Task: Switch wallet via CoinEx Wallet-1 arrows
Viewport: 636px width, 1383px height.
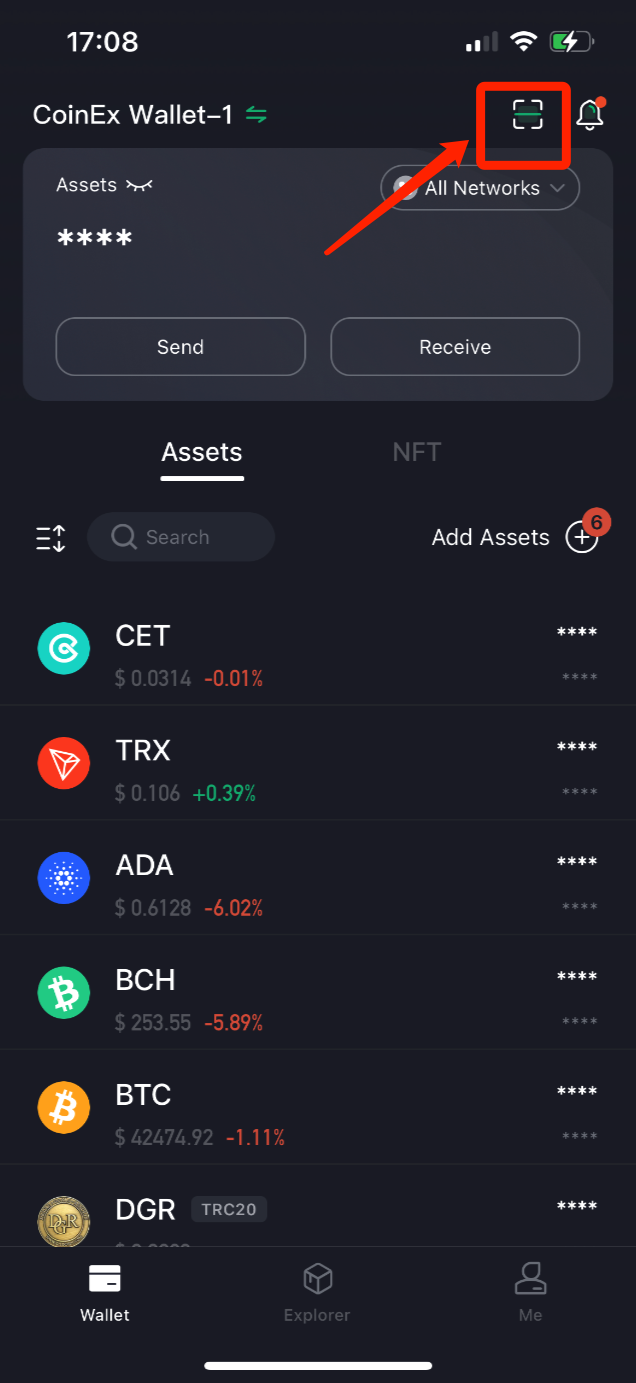Action: pos(257,115)
